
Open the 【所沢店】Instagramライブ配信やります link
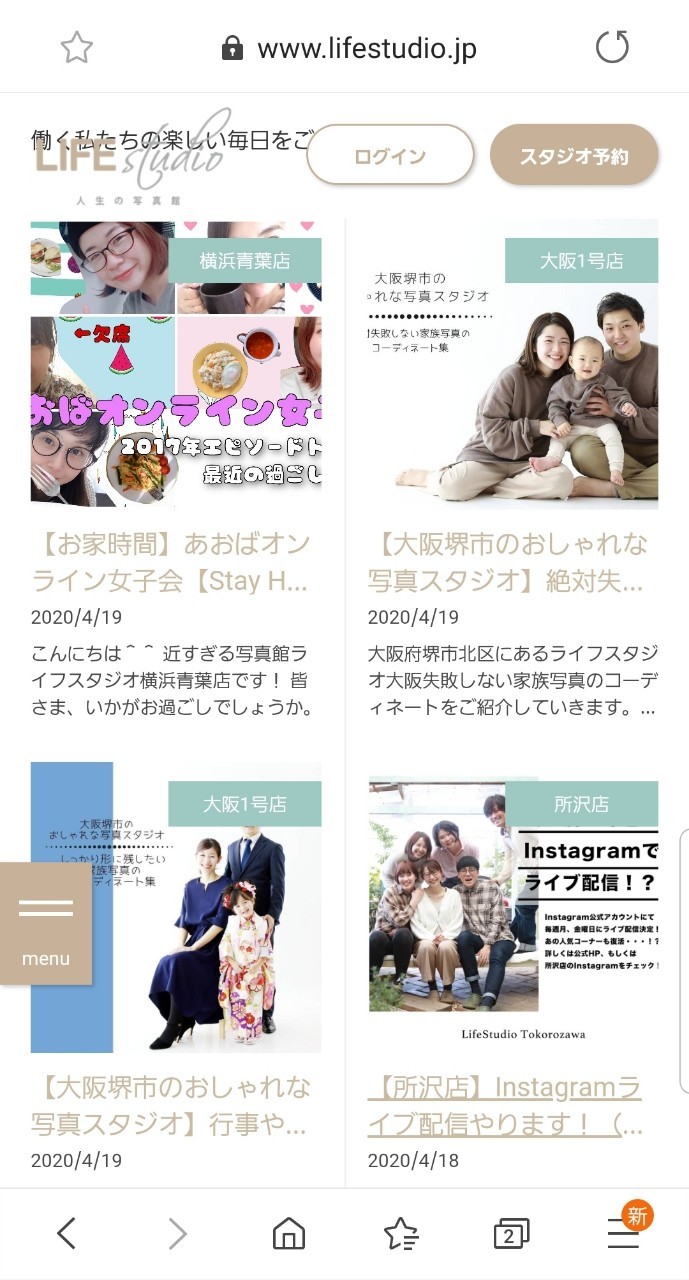[505, 1105]
